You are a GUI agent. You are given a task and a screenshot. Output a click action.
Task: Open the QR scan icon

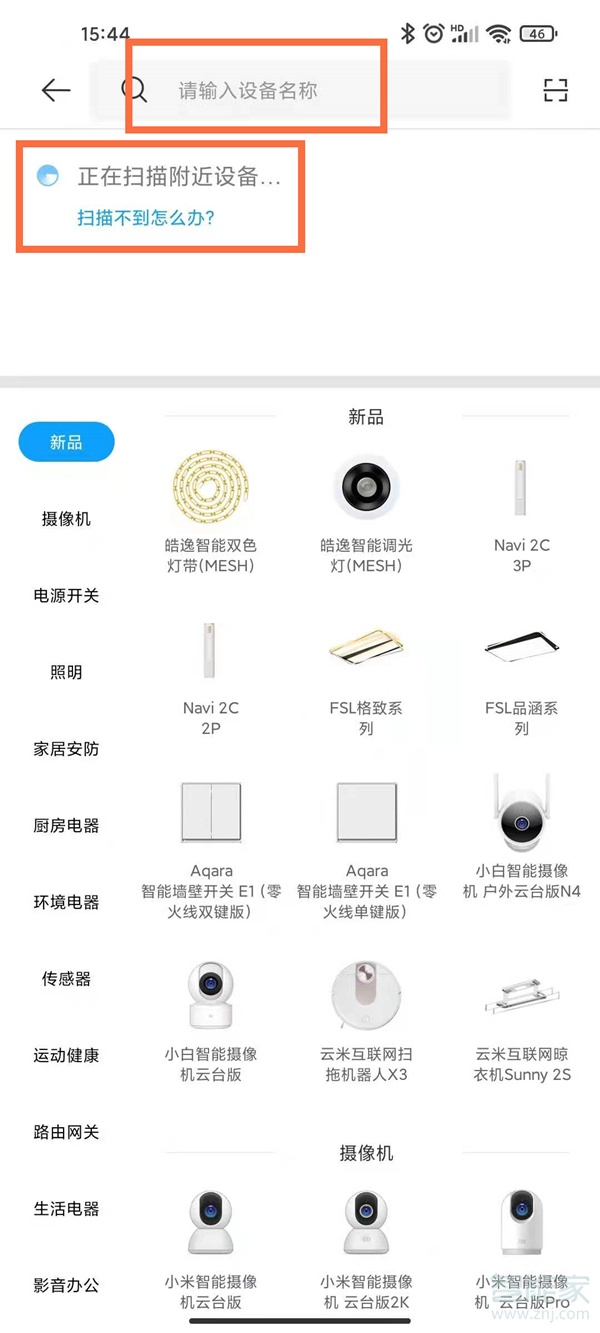(555, 90)
